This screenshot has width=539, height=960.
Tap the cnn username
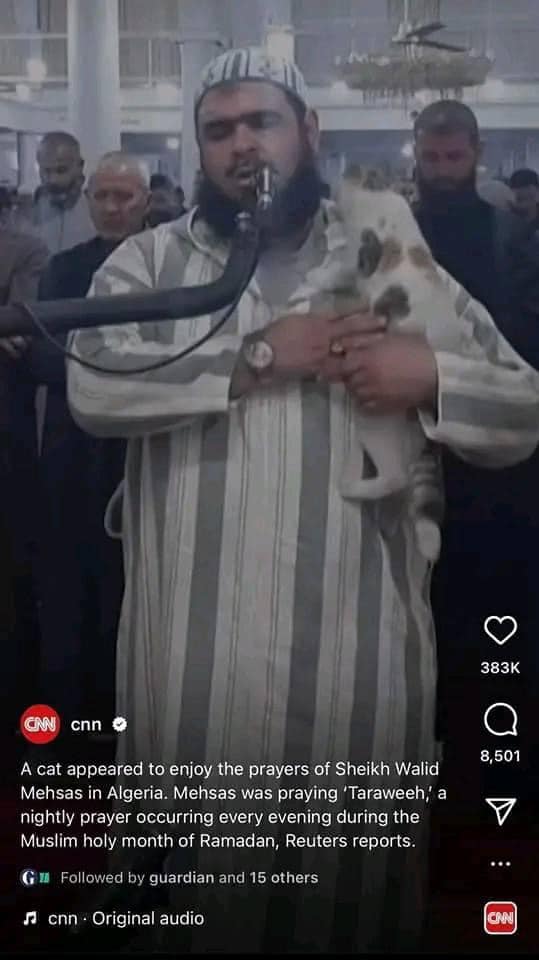coord(86,725)
